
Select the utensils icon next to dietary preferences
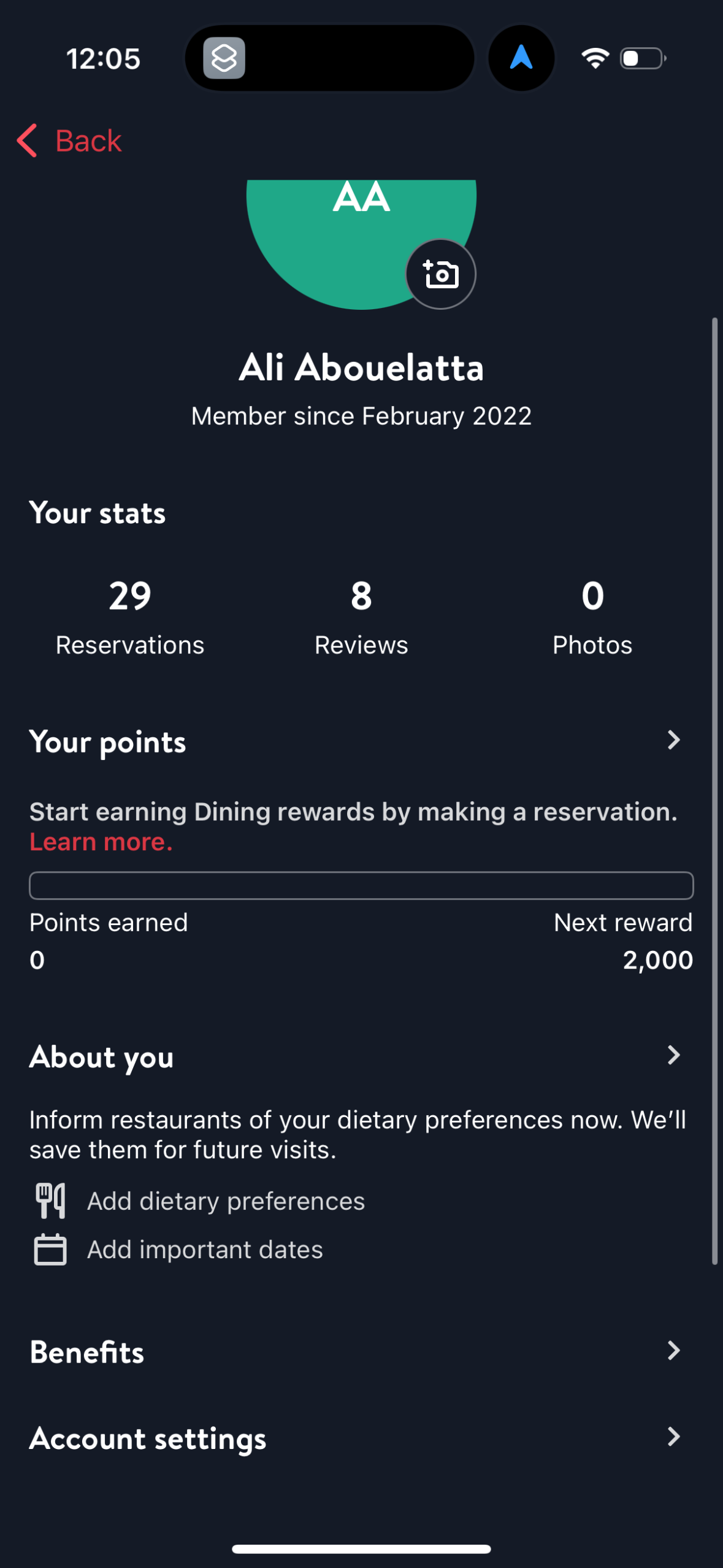(x=52, y=1200)
